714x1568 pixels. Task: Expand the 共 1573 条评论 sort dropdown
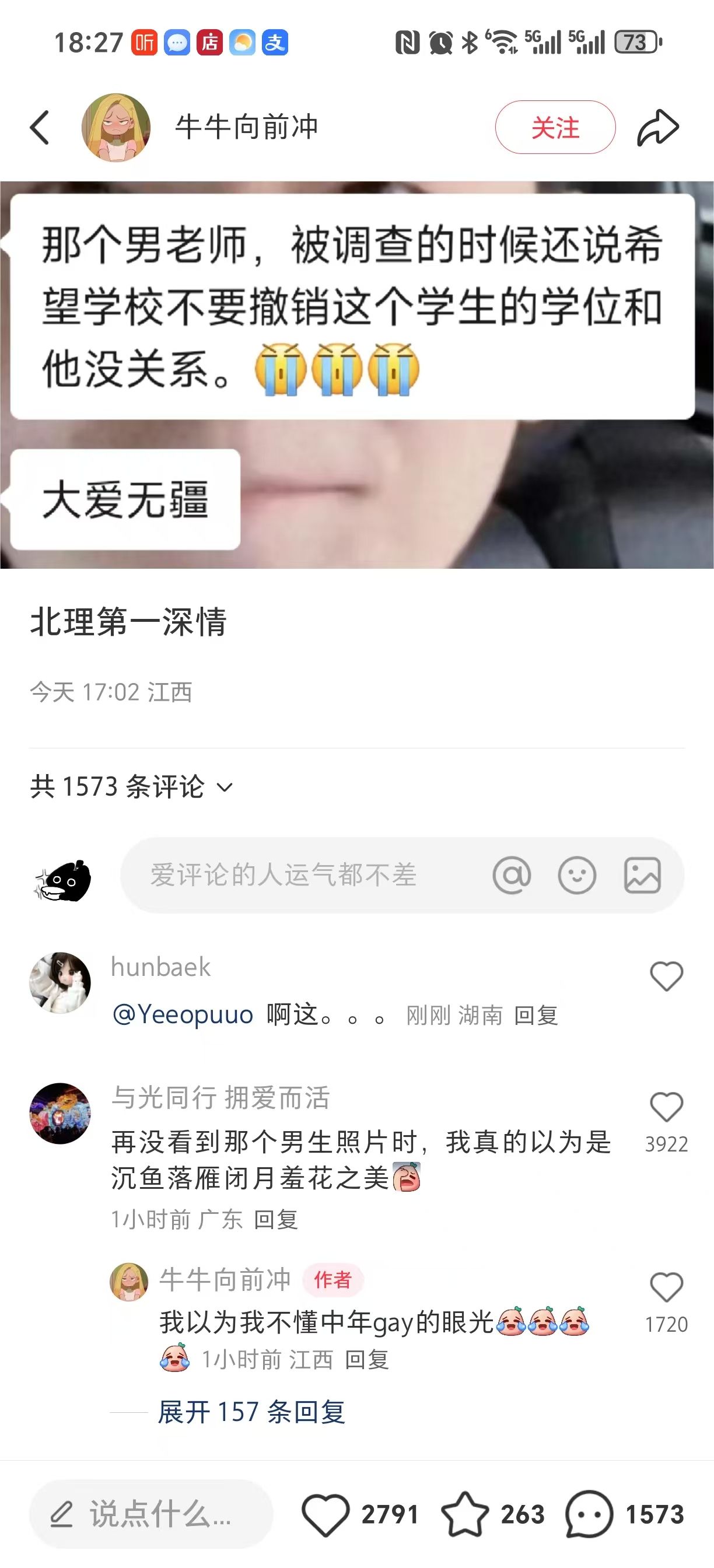point(131,786)
